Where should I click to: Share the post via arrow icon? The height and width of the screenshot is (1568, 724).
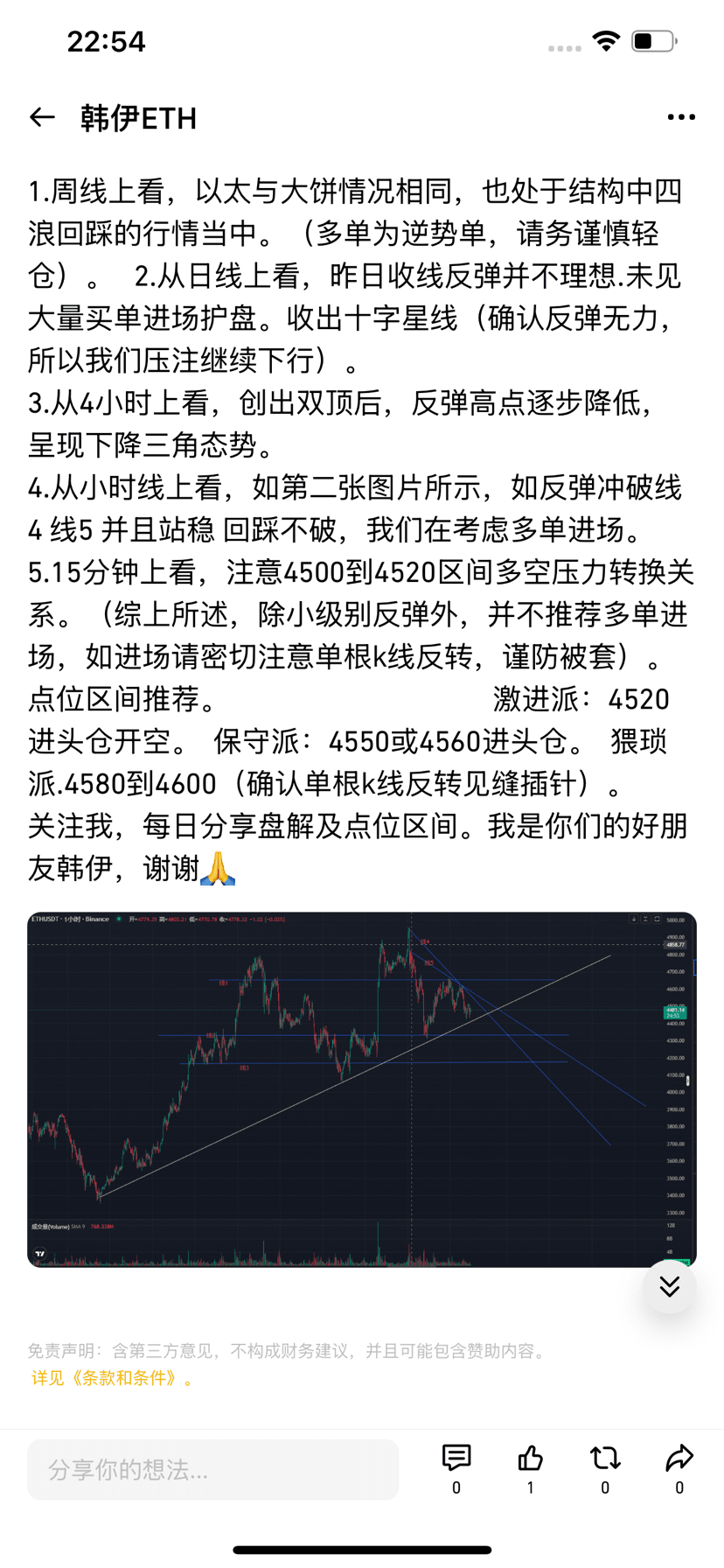pyautogui.click(x=679, y=1459)
